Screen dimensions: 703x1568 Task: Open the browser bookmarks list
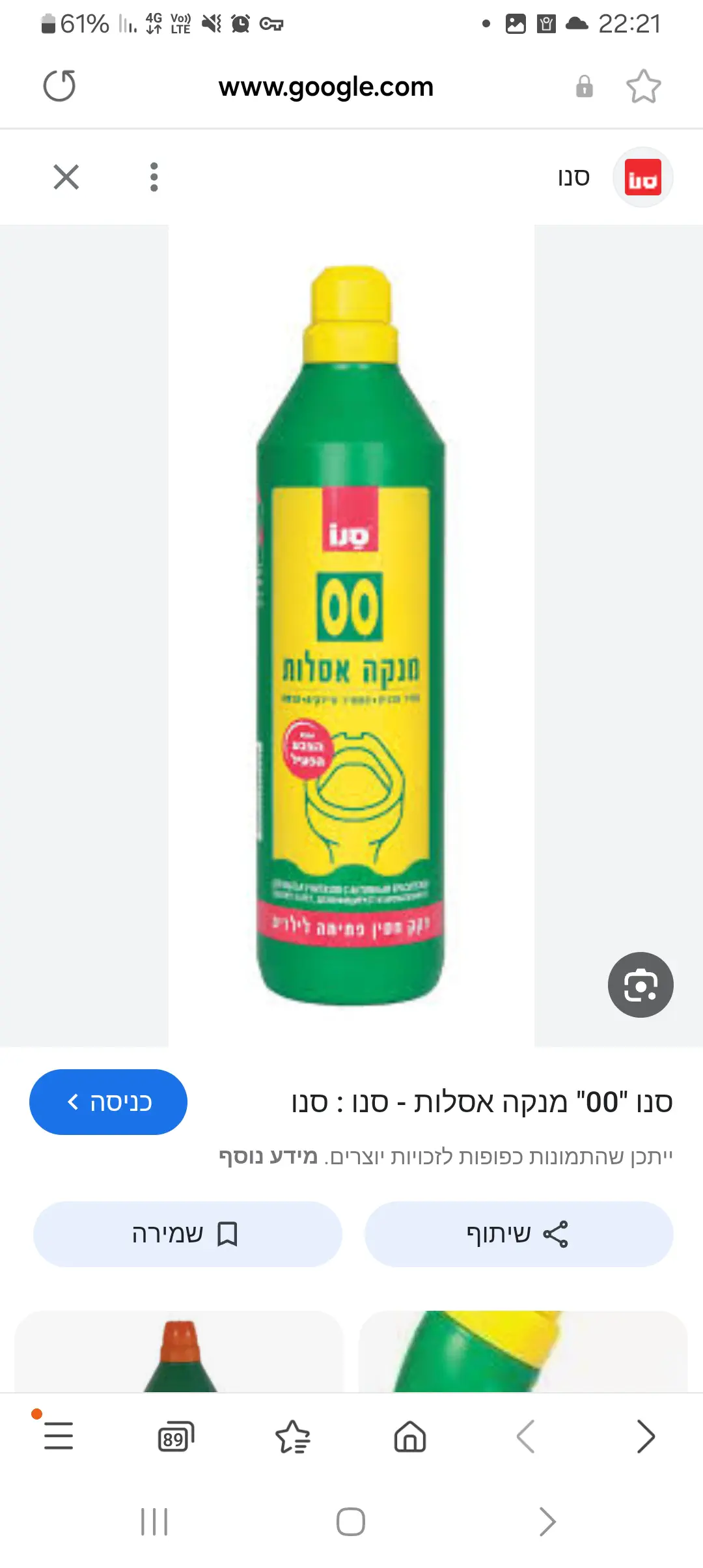pyautogui.click(x=293, y=1437)
